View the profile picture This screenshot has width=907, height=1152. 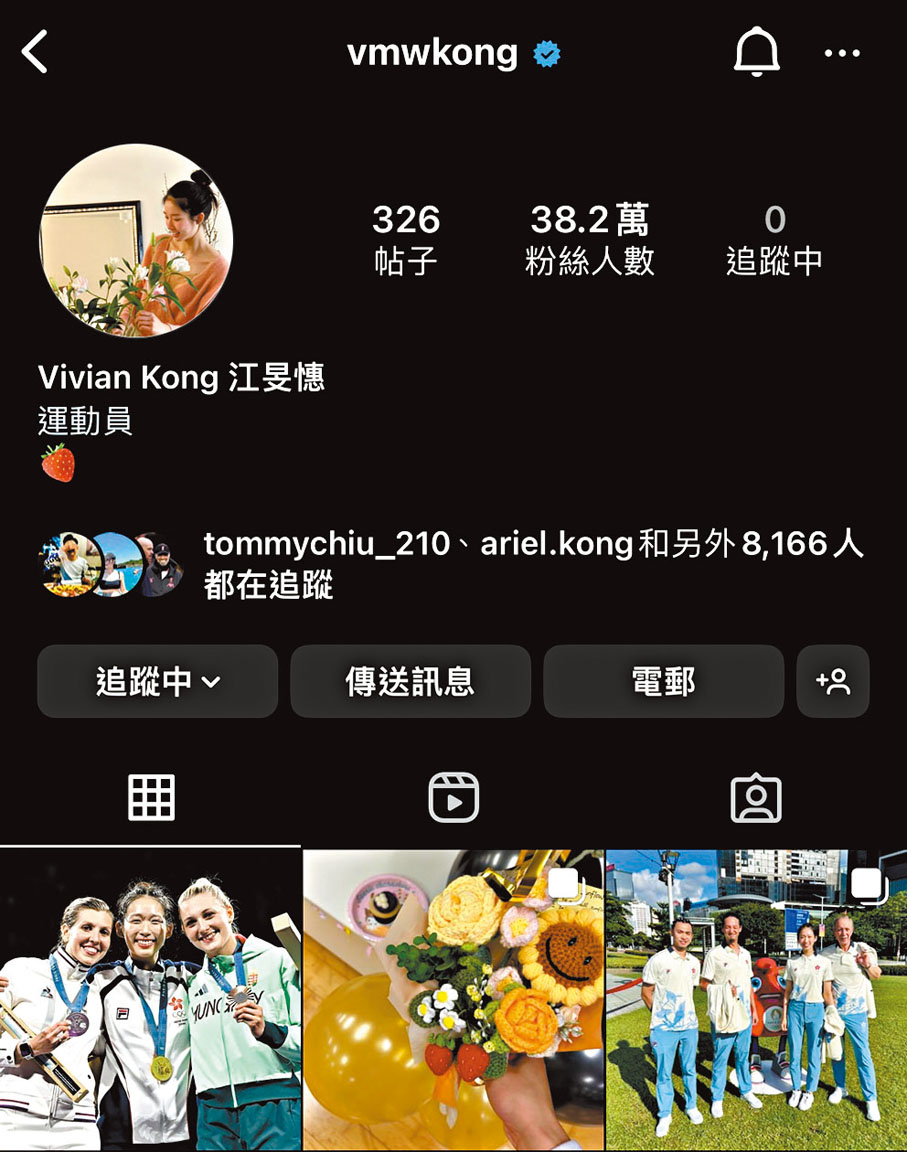136,240
